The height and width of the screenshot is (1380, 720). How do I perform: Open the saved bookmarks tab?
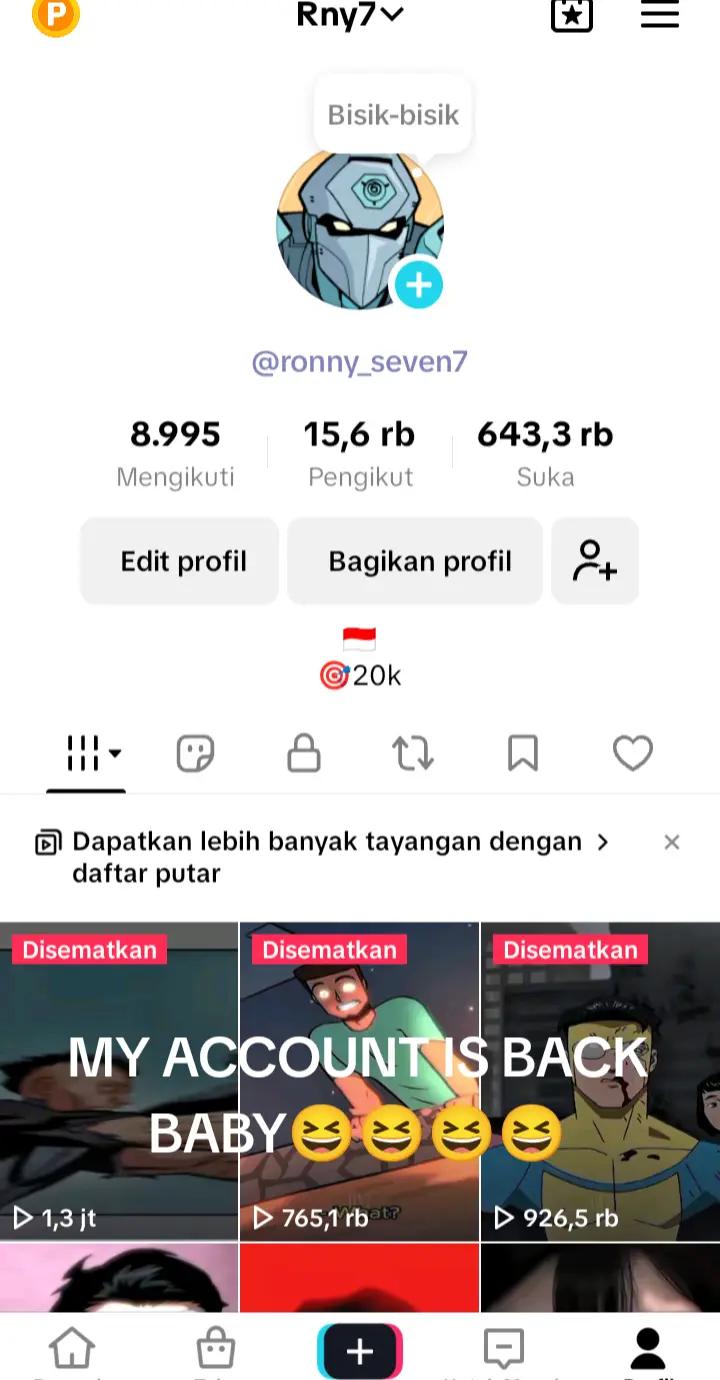click(523, 753)
